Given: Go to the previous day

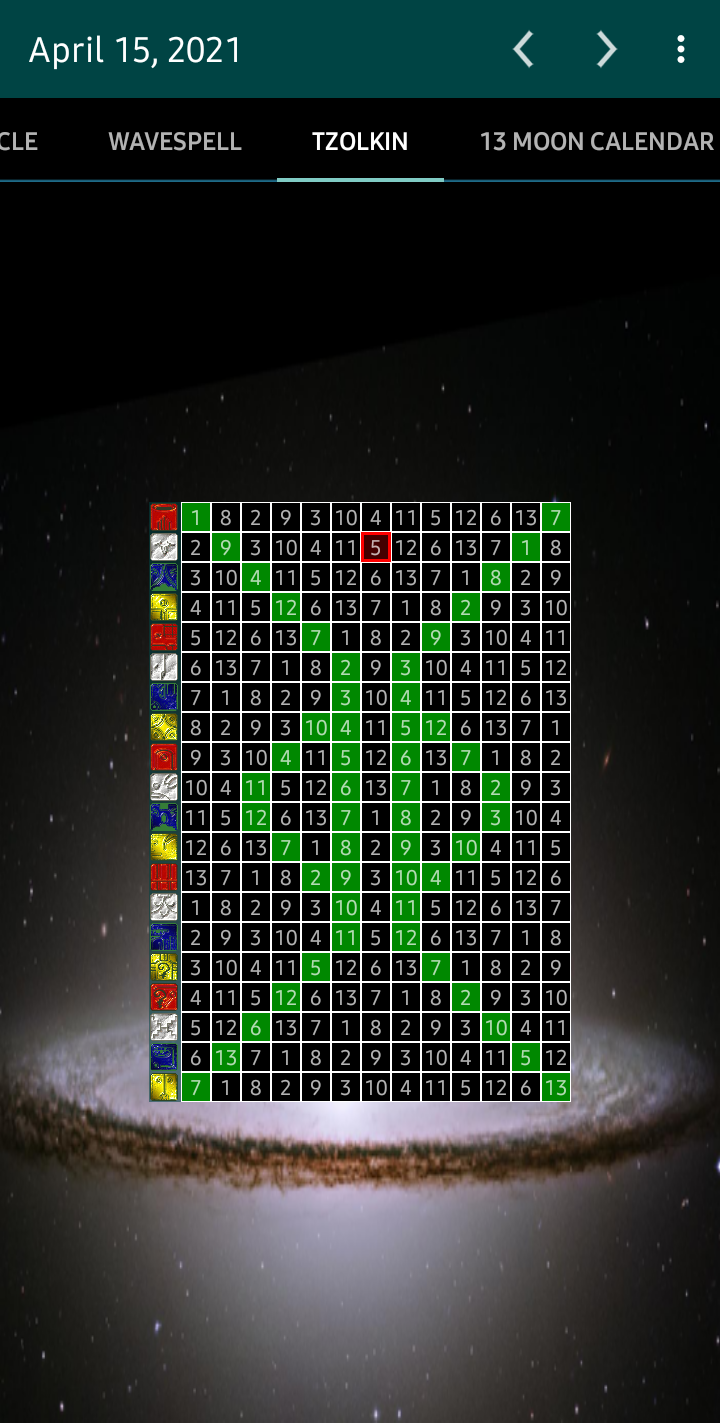Looking at the screenshot, I should [x=524, y=49].
